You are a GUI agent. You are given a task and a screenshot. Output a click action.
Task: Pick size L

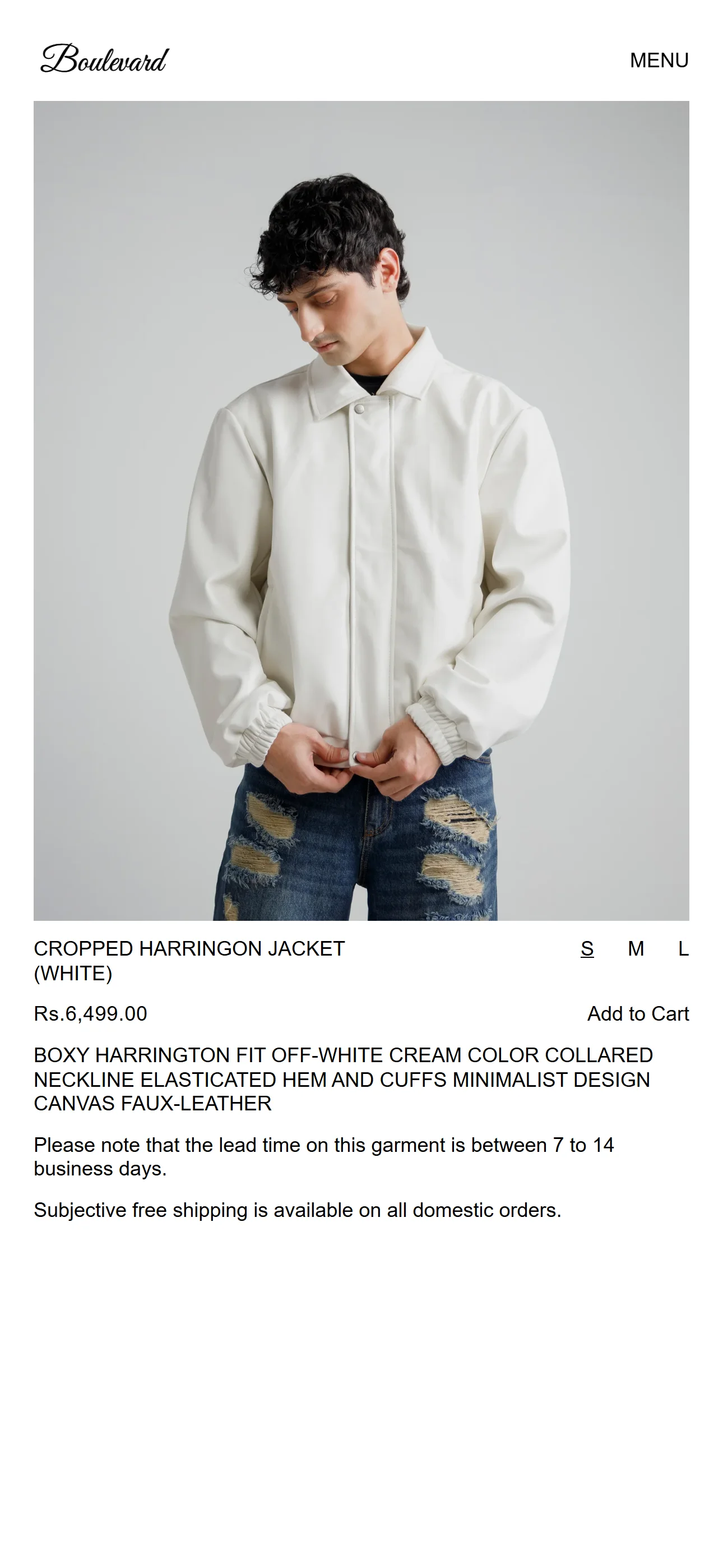pos(683,948)
